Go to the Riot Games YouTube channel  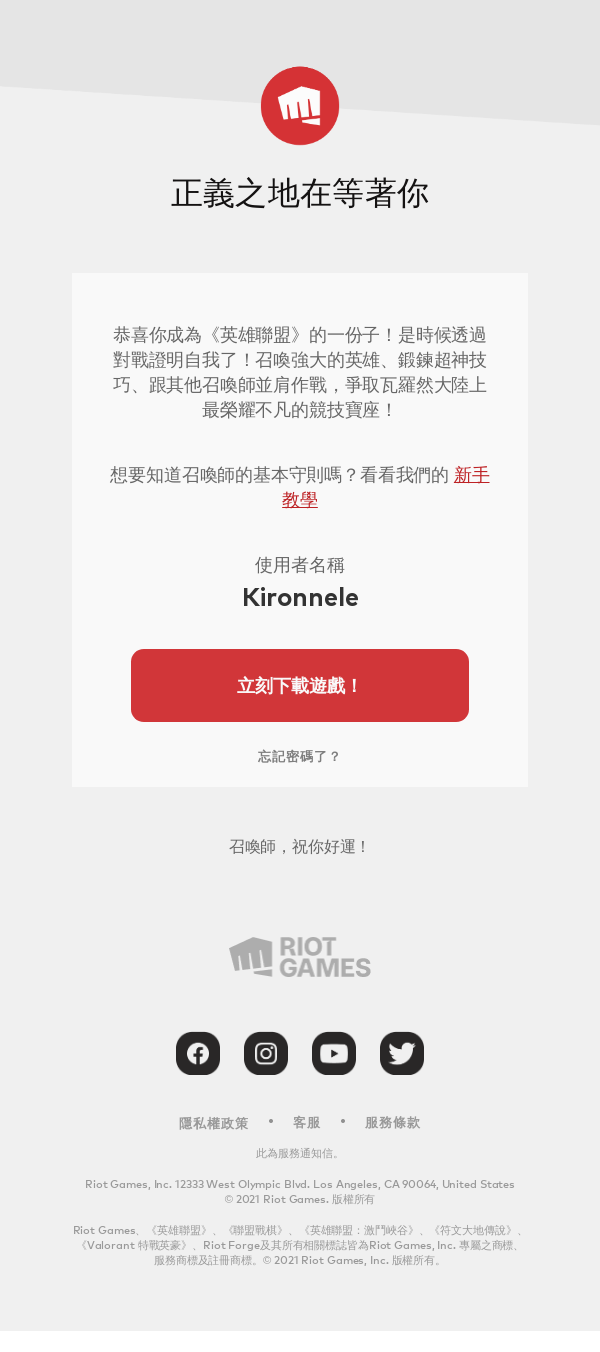334,1054
